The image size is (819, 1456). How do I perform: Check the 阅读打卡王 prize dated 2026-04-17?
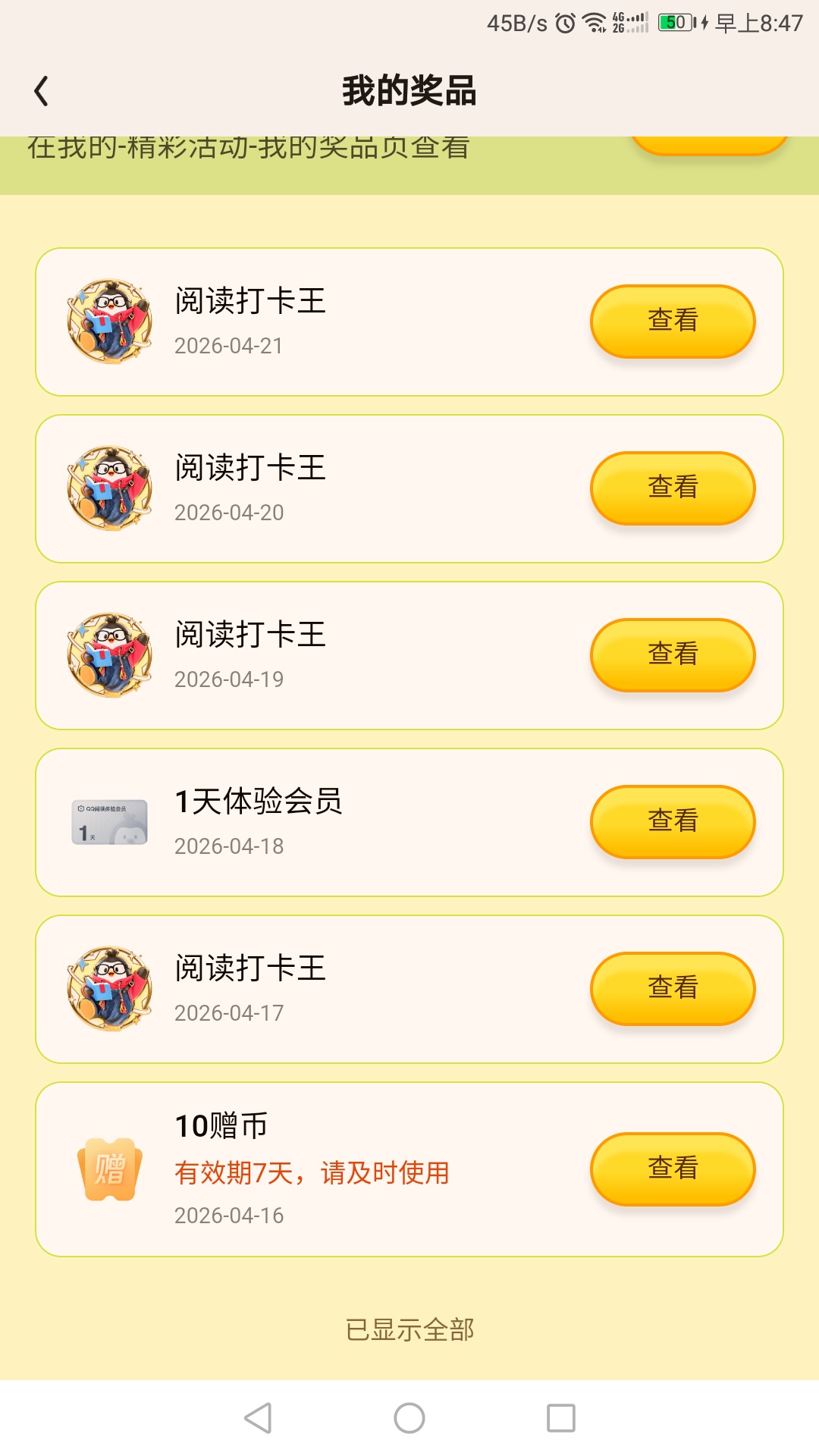point(672,988)
